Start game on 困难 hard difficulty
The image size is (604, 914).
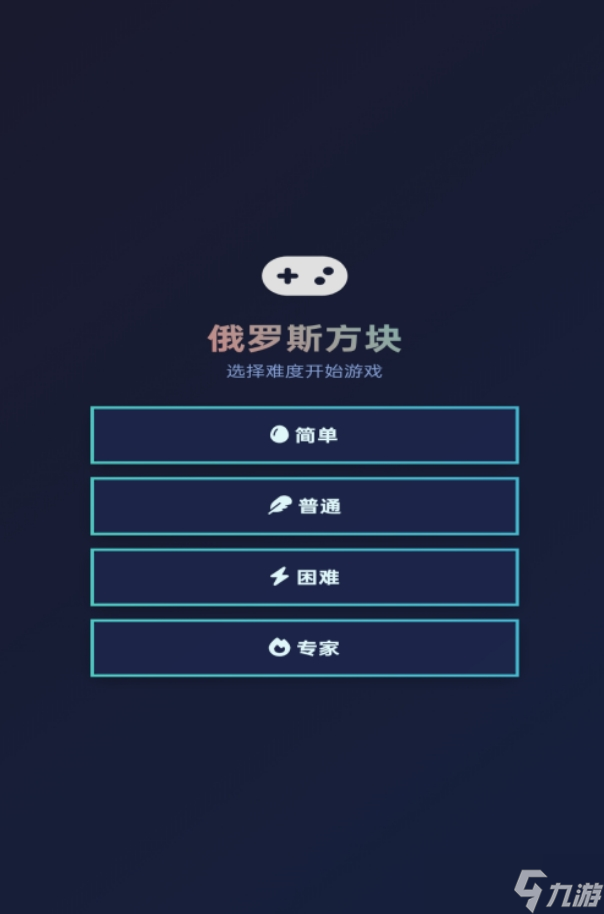pyautogui.click(x=304, y=577)
